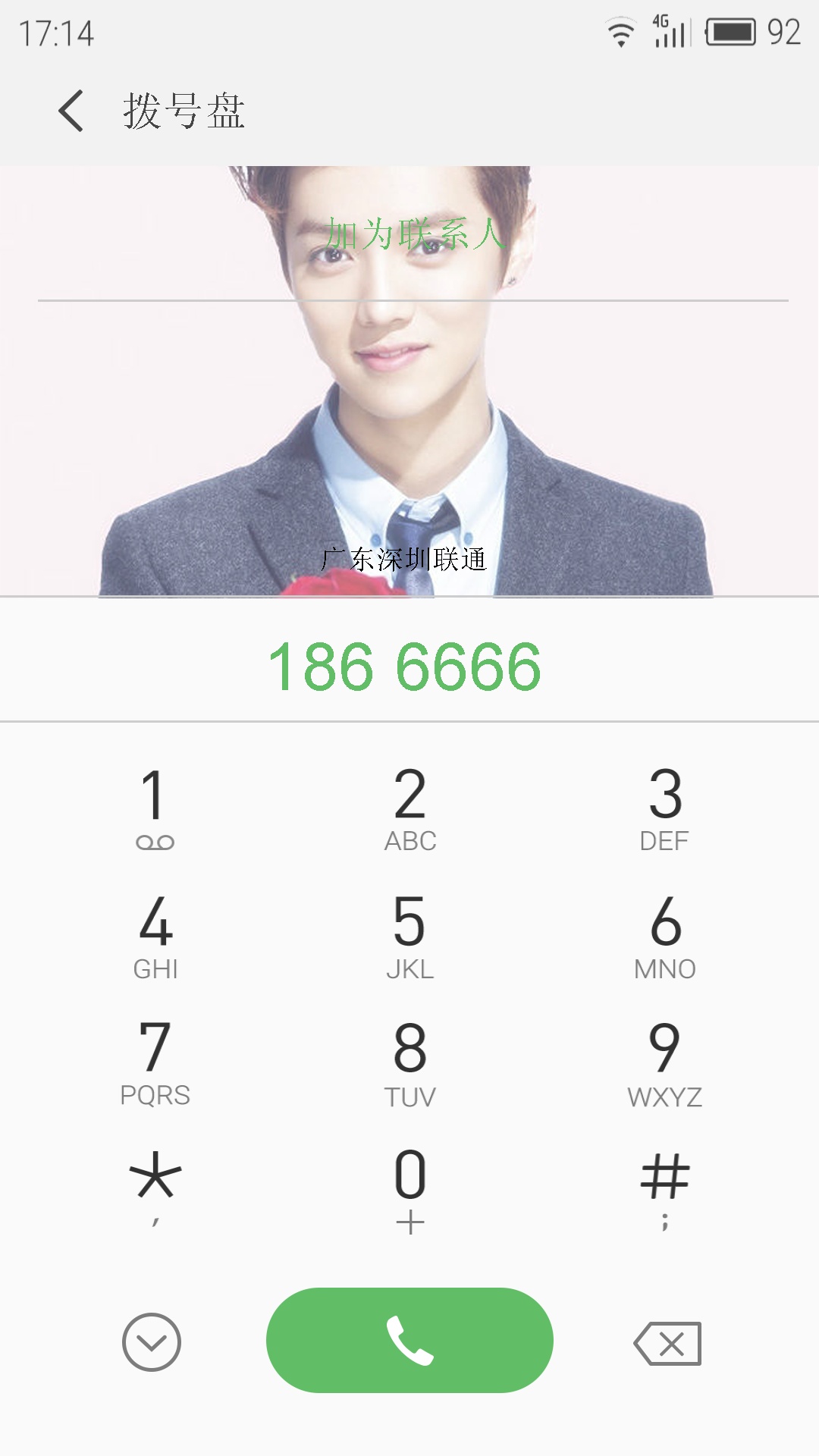Tap the hash # key
This screenshot has height=1456, width=819.
(664, 1187)
